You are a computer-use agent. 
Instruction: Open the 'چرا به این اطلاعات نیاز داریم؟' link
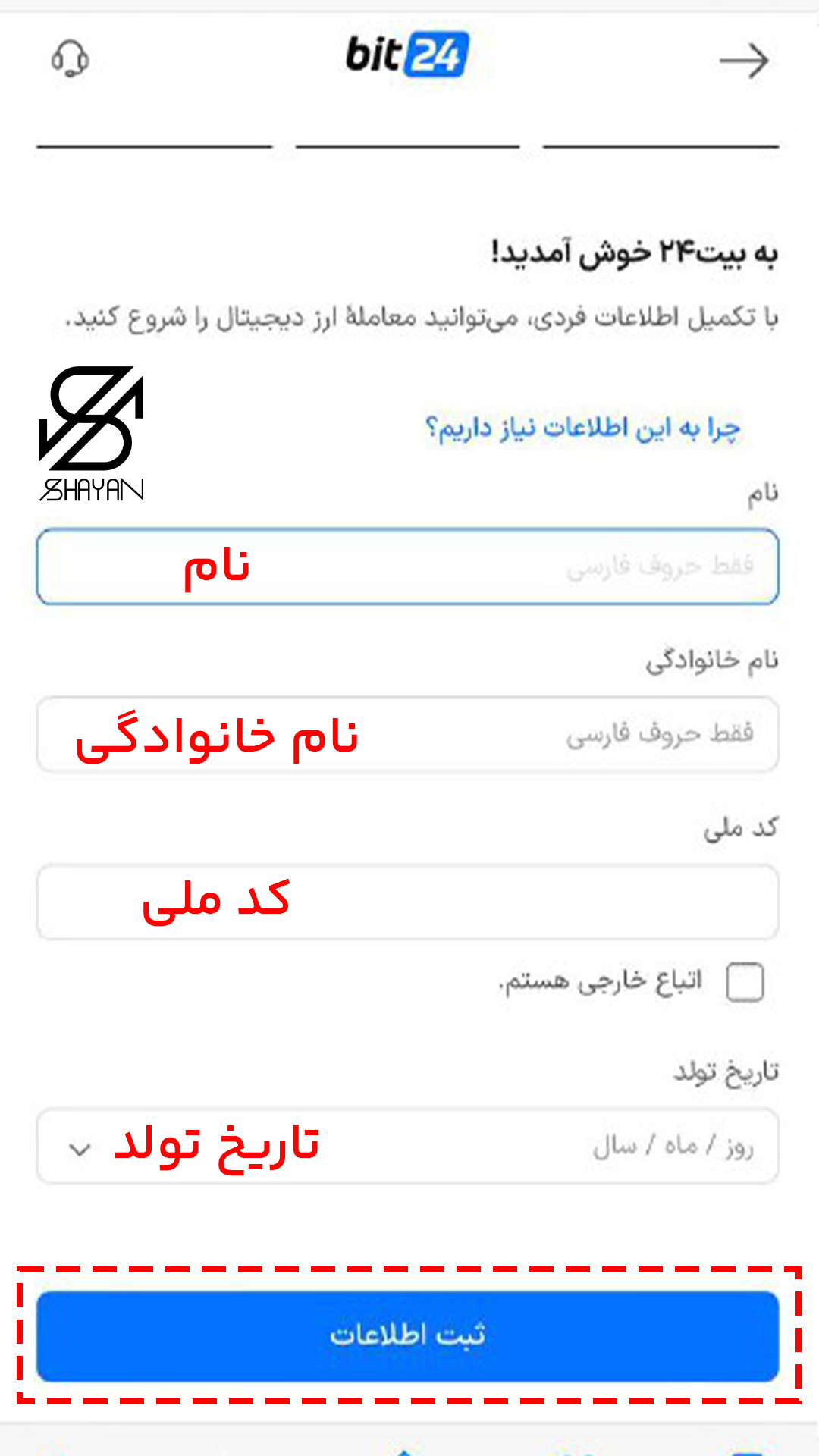[x=582, y=428]
